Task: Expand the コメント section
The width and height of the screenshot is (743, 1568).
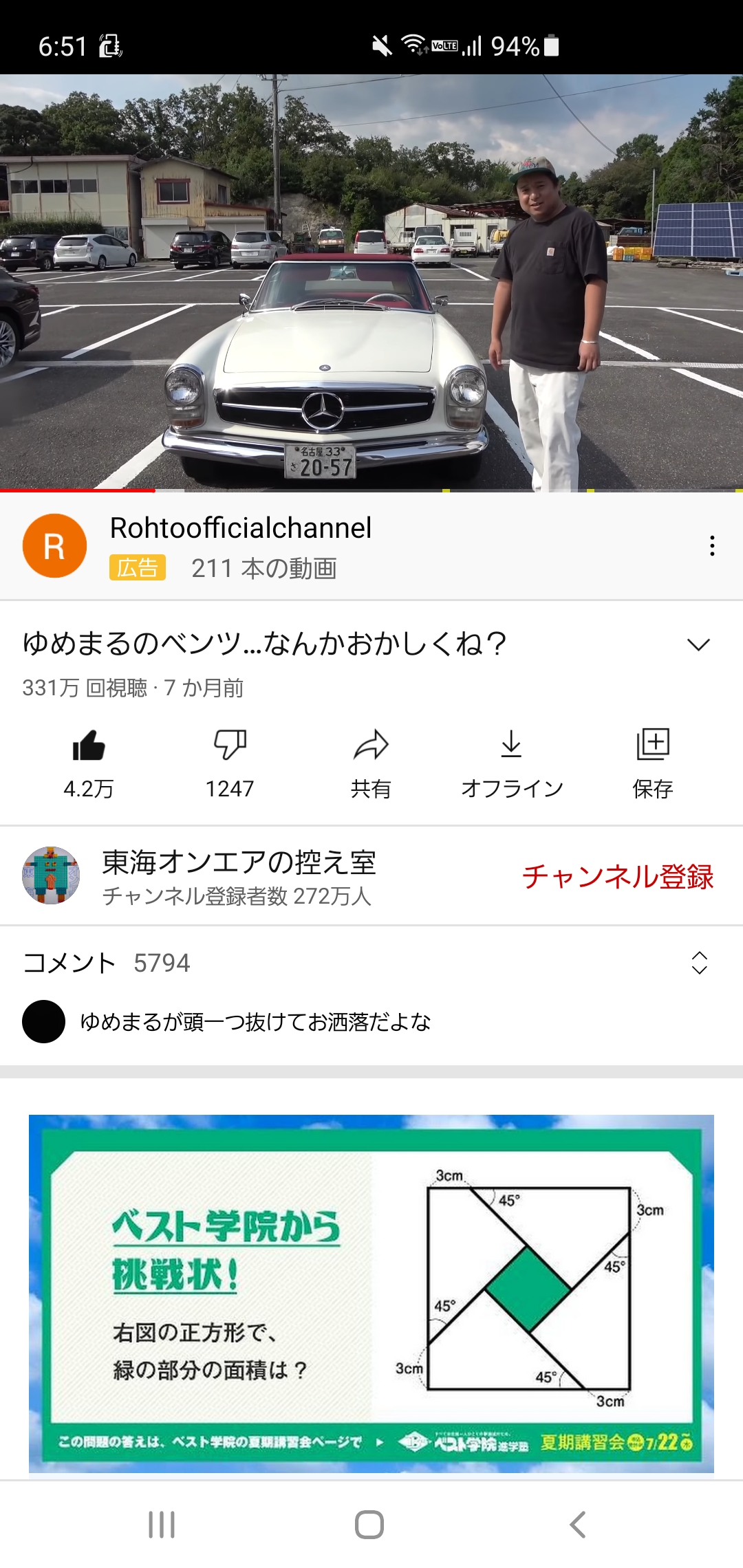Action: (699, 963)
